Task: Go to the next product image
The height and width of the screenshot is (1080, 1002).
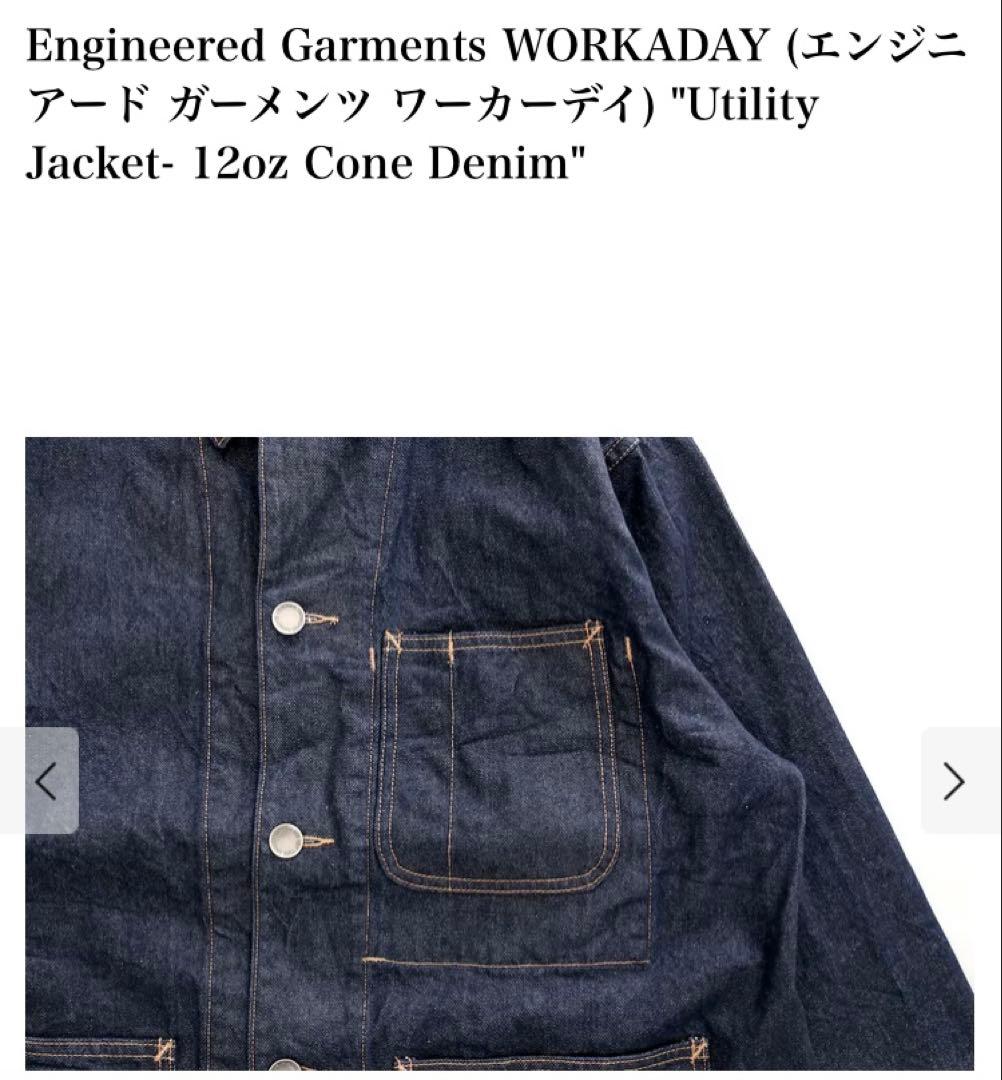Action: click(x=955, y=781)
